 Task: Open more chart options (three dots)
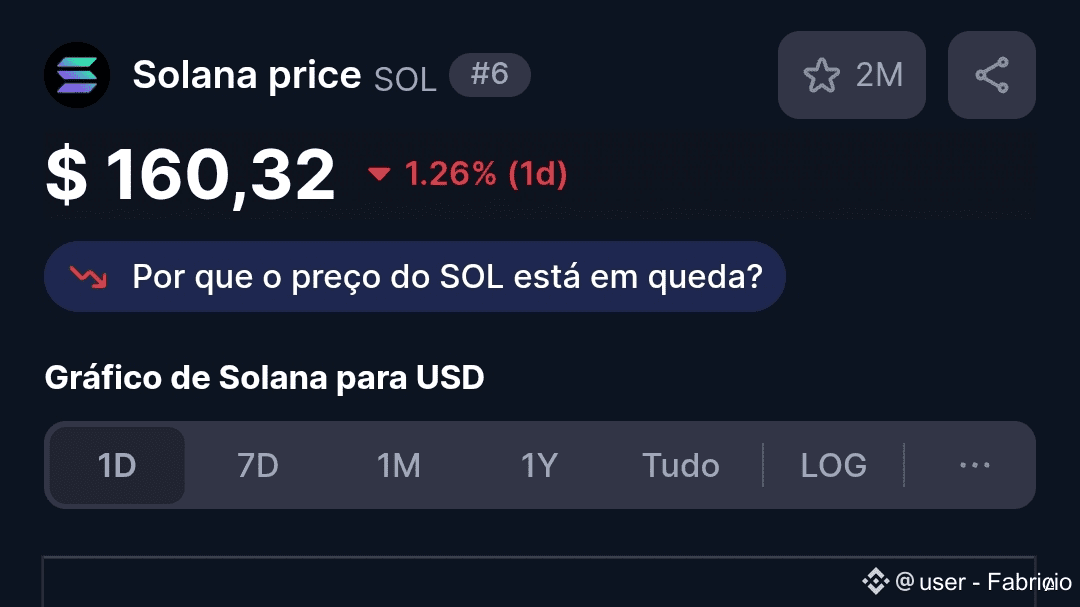click(975, 466)
